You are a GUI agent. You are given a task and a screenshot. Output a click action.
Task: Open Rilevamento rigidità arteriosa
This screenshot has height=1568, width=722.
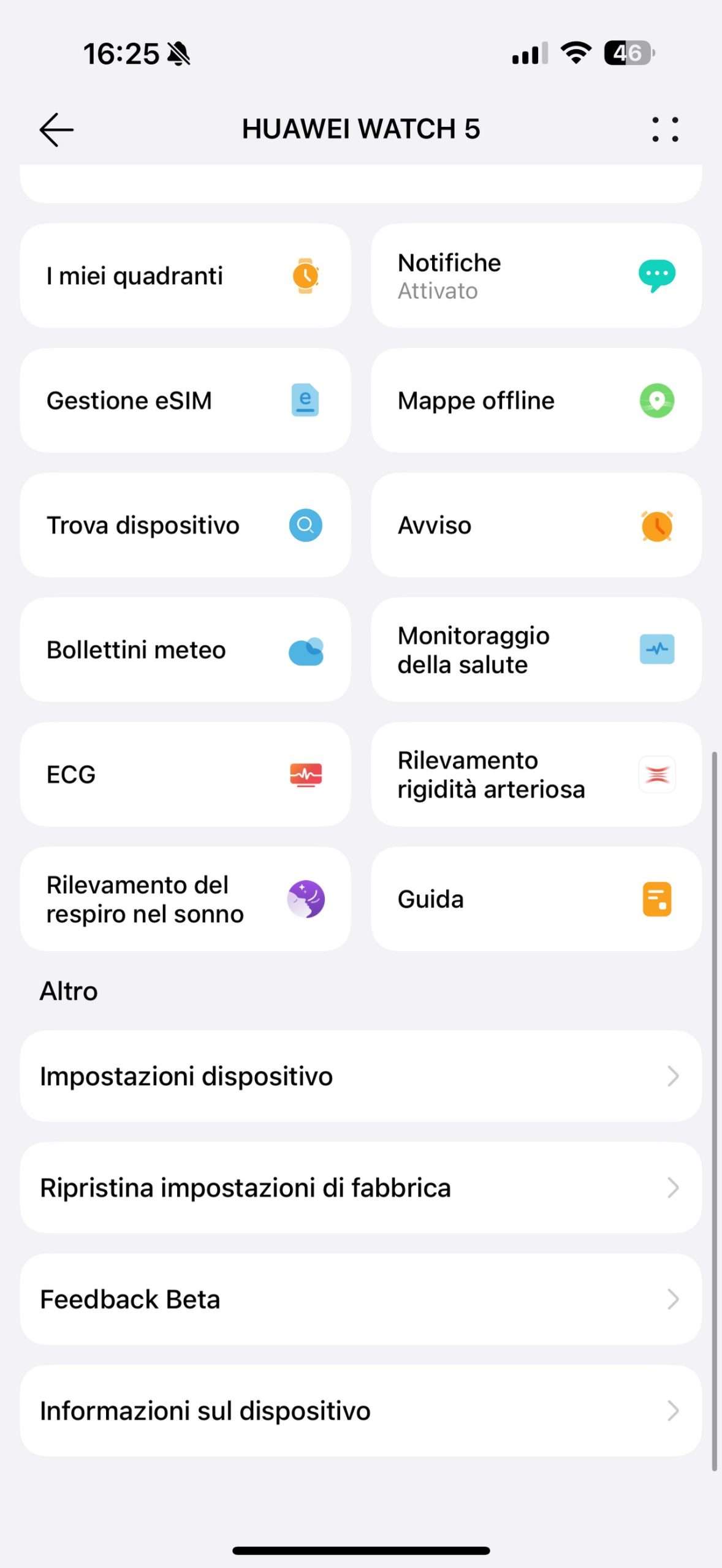pos(536,774)
